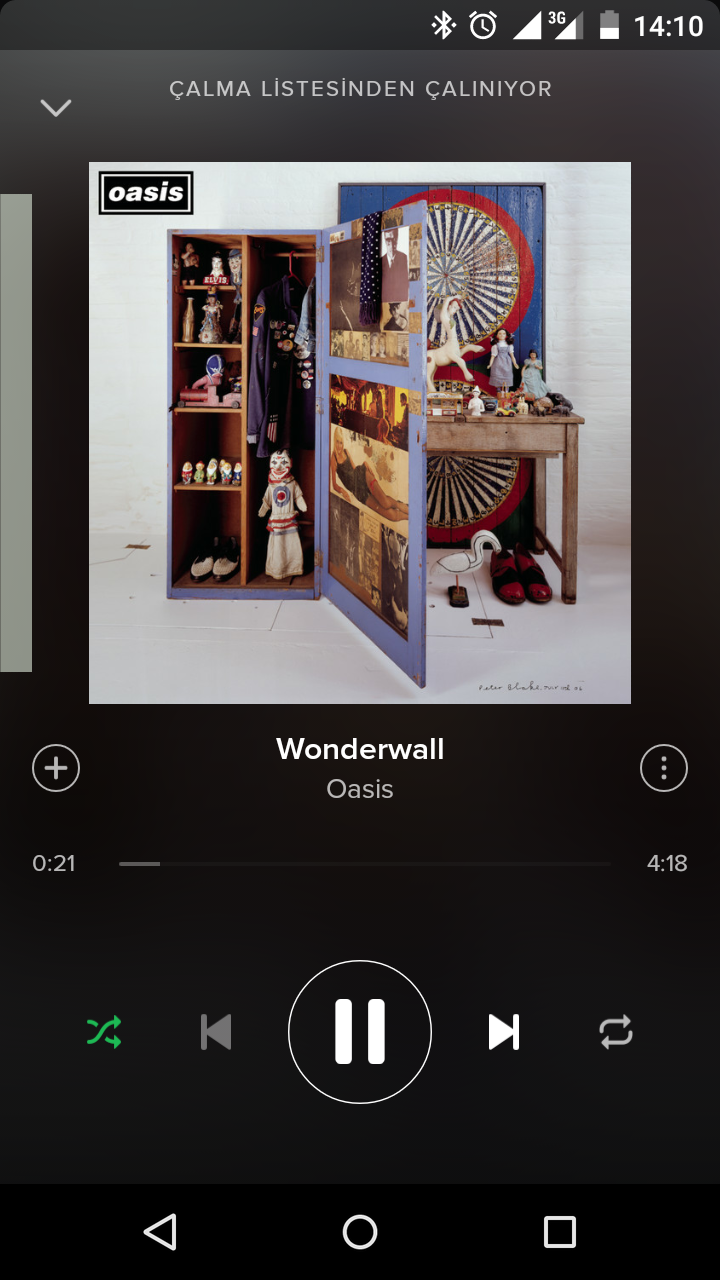
Task: Tap the Android back button
Action: point(160,1232)
